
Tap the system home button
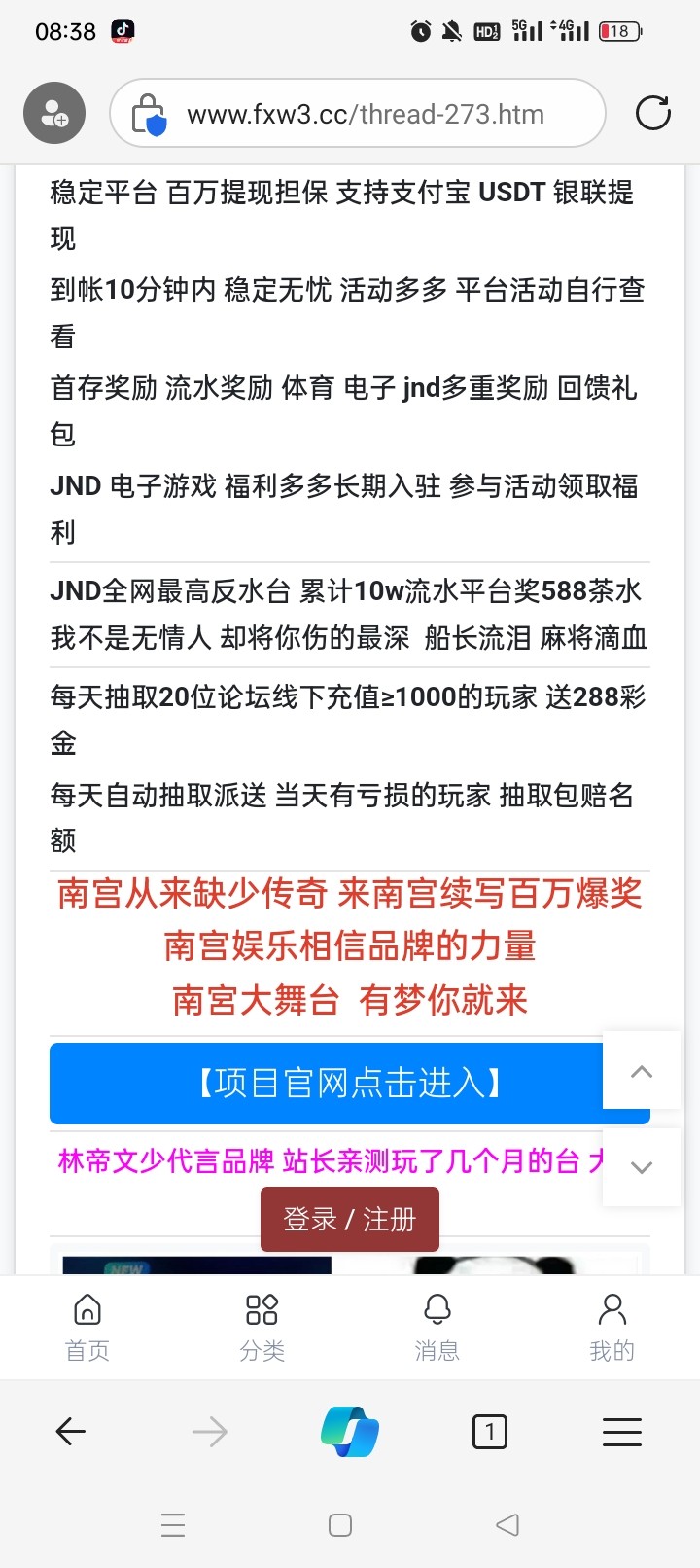point(340,1524)
